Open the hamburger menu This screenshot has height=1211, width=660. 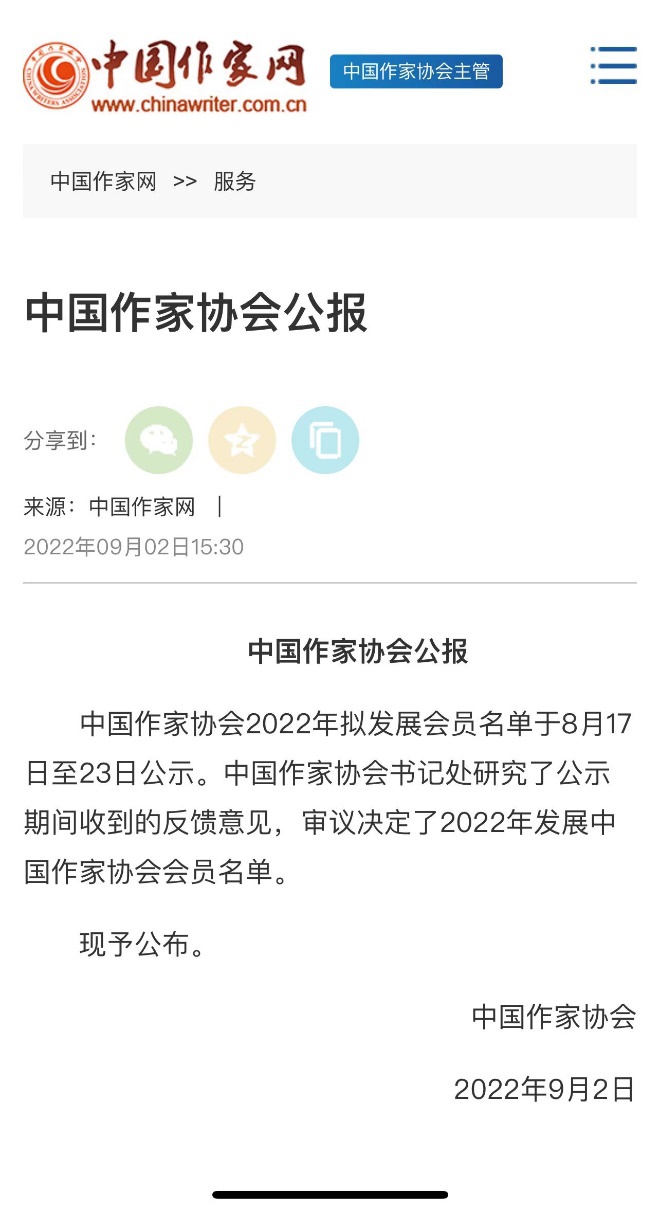click(x=613, y=65)
